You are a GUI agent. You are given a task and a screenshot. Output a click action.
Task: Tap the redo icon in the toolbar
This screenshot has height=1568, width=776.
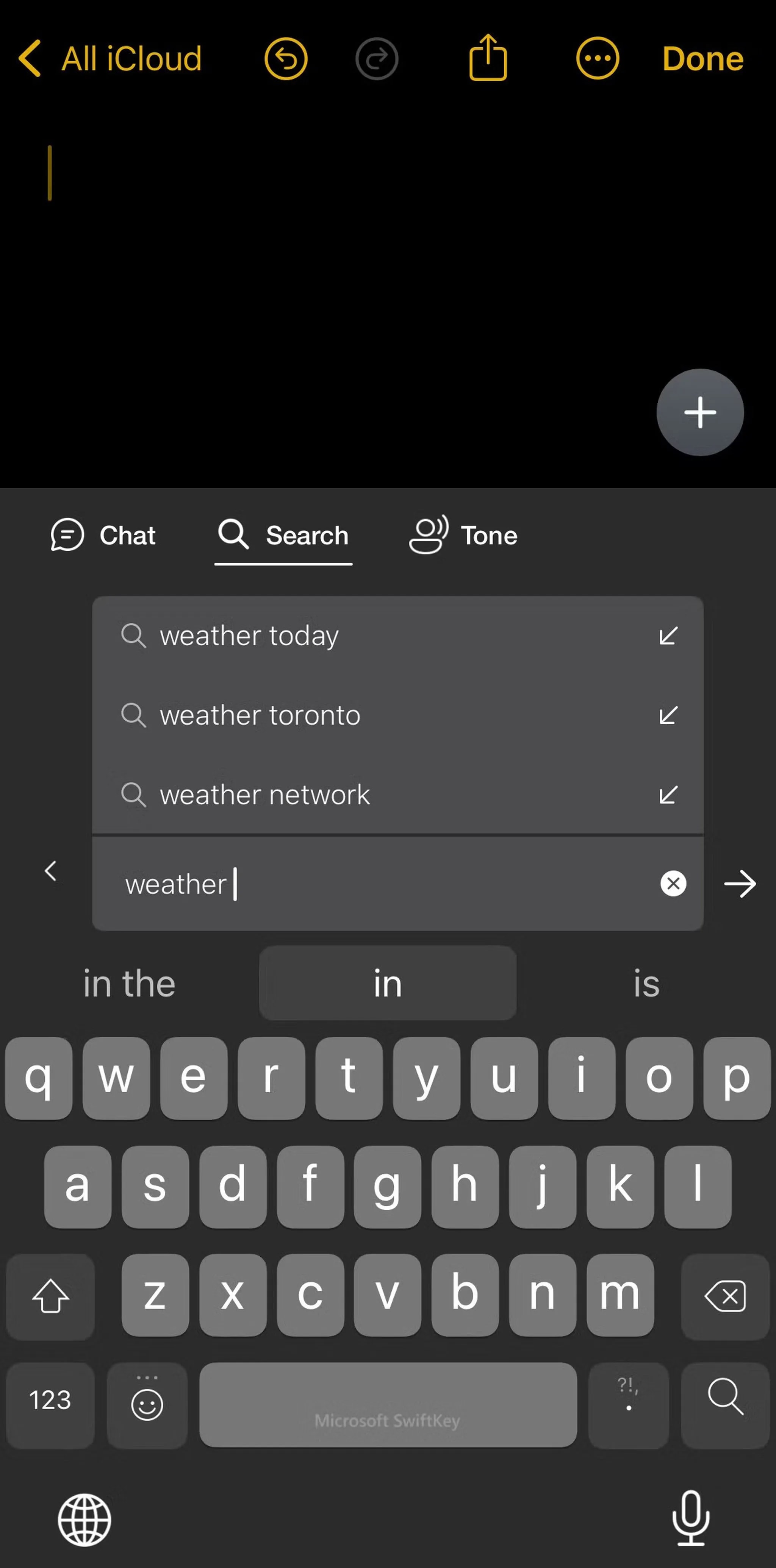point(377,58)
